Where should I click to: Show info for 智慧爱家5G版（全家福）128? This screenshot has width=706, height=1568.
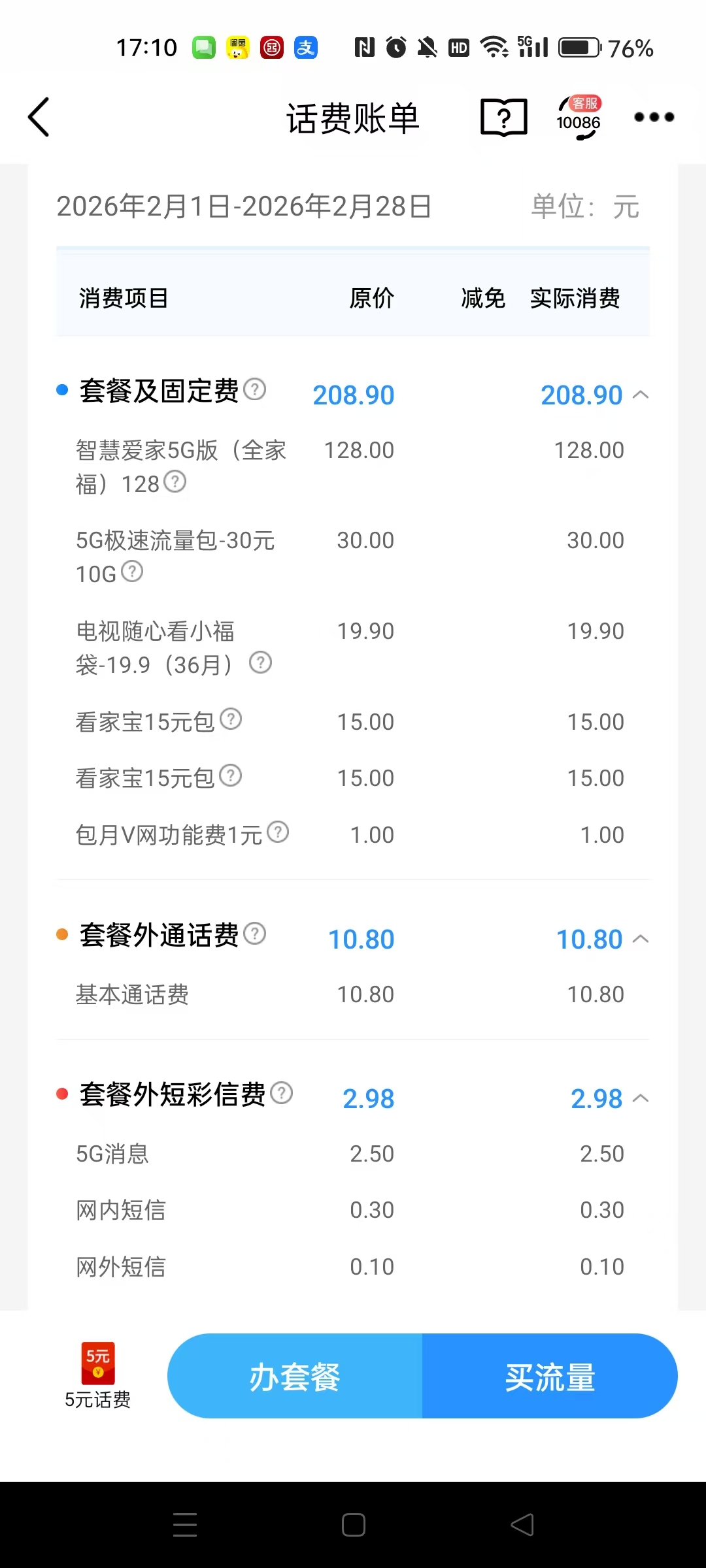coord(175,482)
